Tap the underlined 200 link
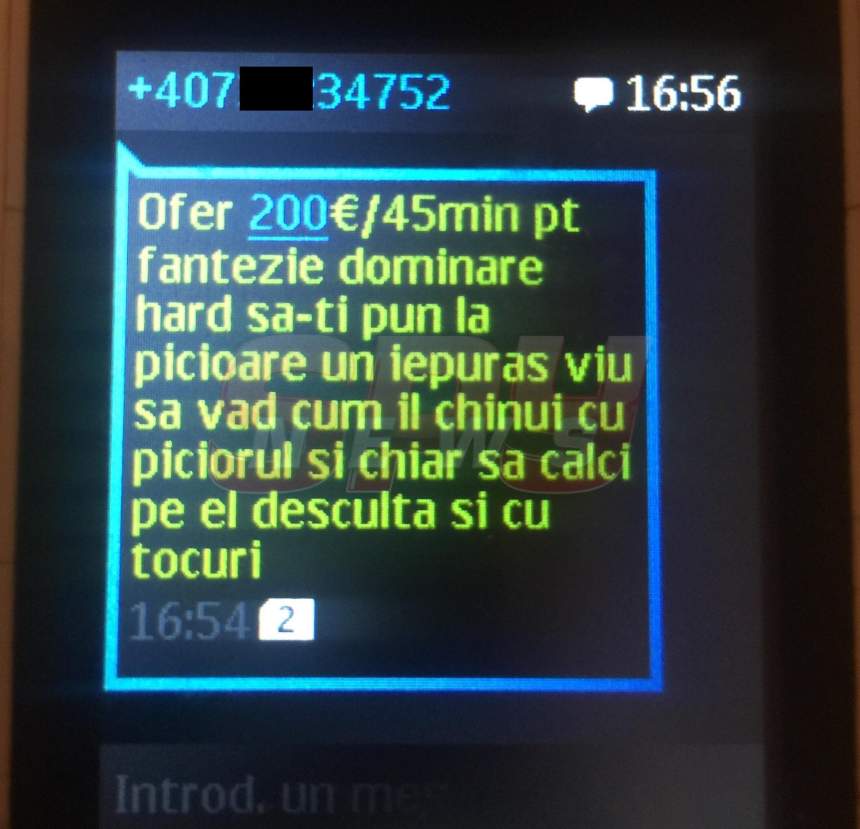The width and height of the screenshot is (860, 829). tap(288, 217)
